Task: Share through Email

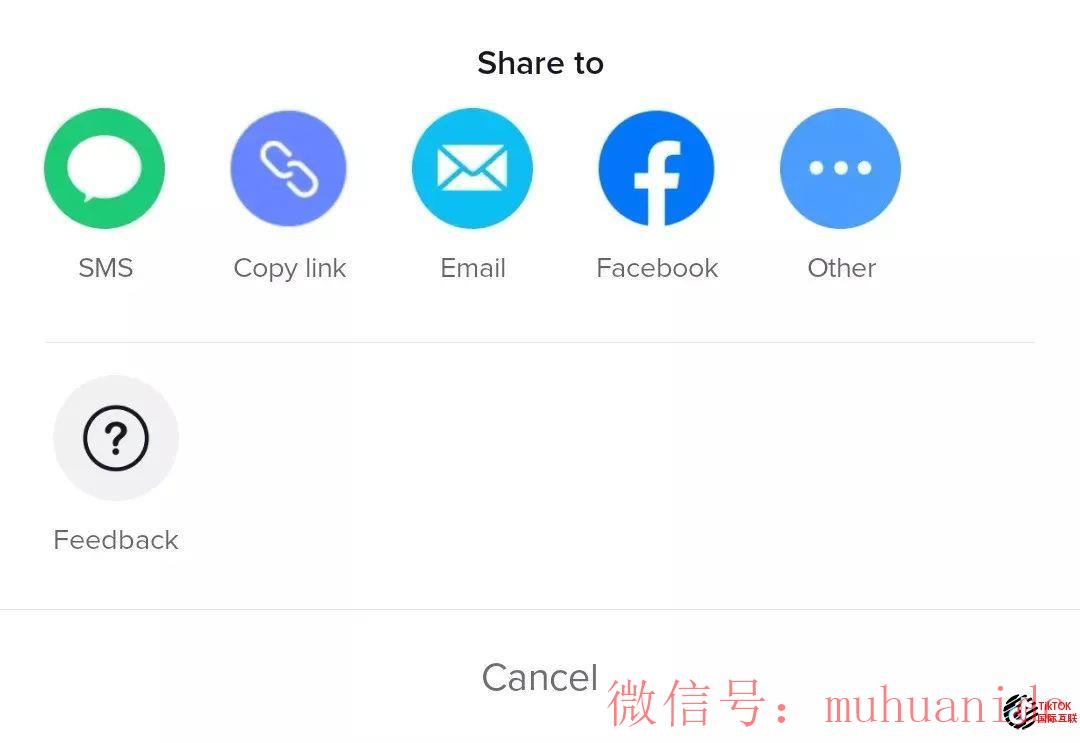Action: (x=472, y=168)
